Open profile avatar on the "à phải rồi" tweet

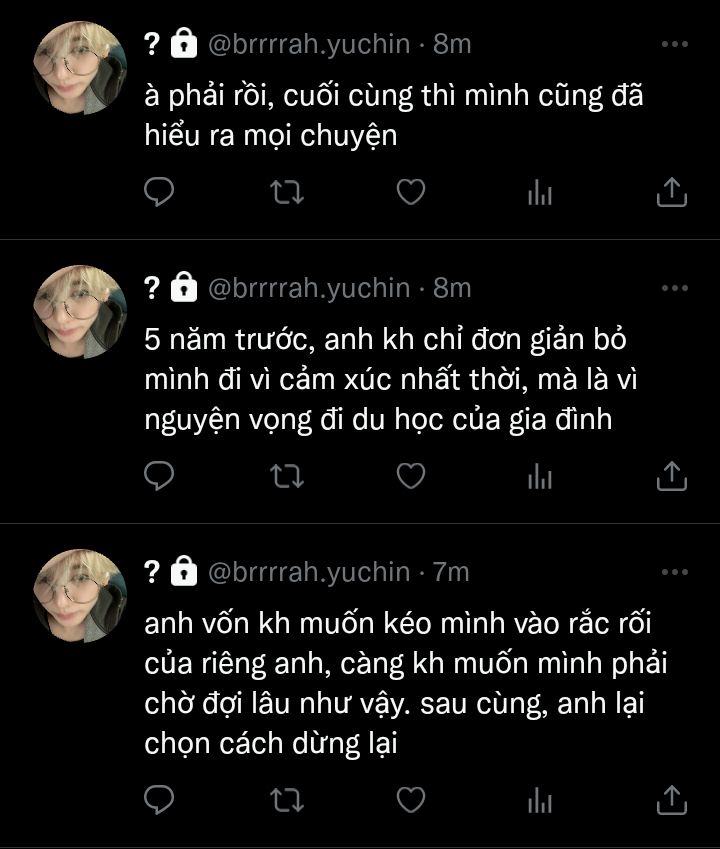79,67
